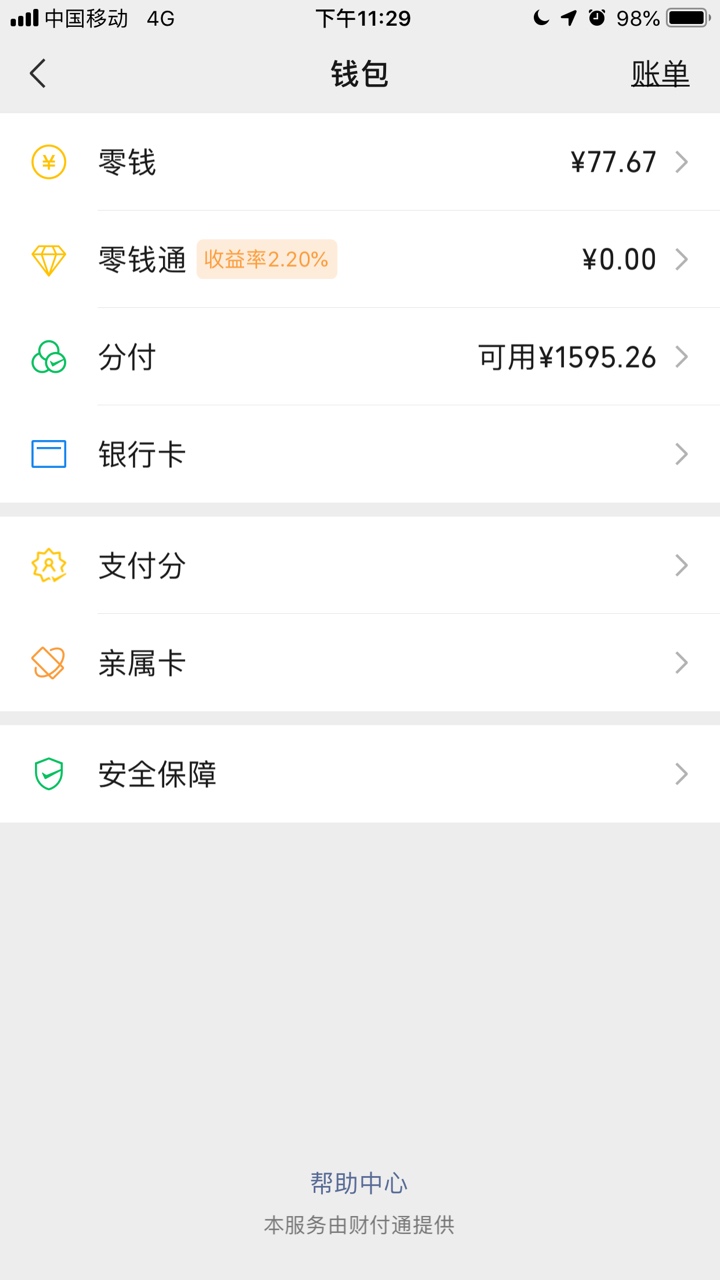Open the 亲属卡 family card row
Screen dimensions: 720x1280
pyautogui.click(x=360, y=663)
